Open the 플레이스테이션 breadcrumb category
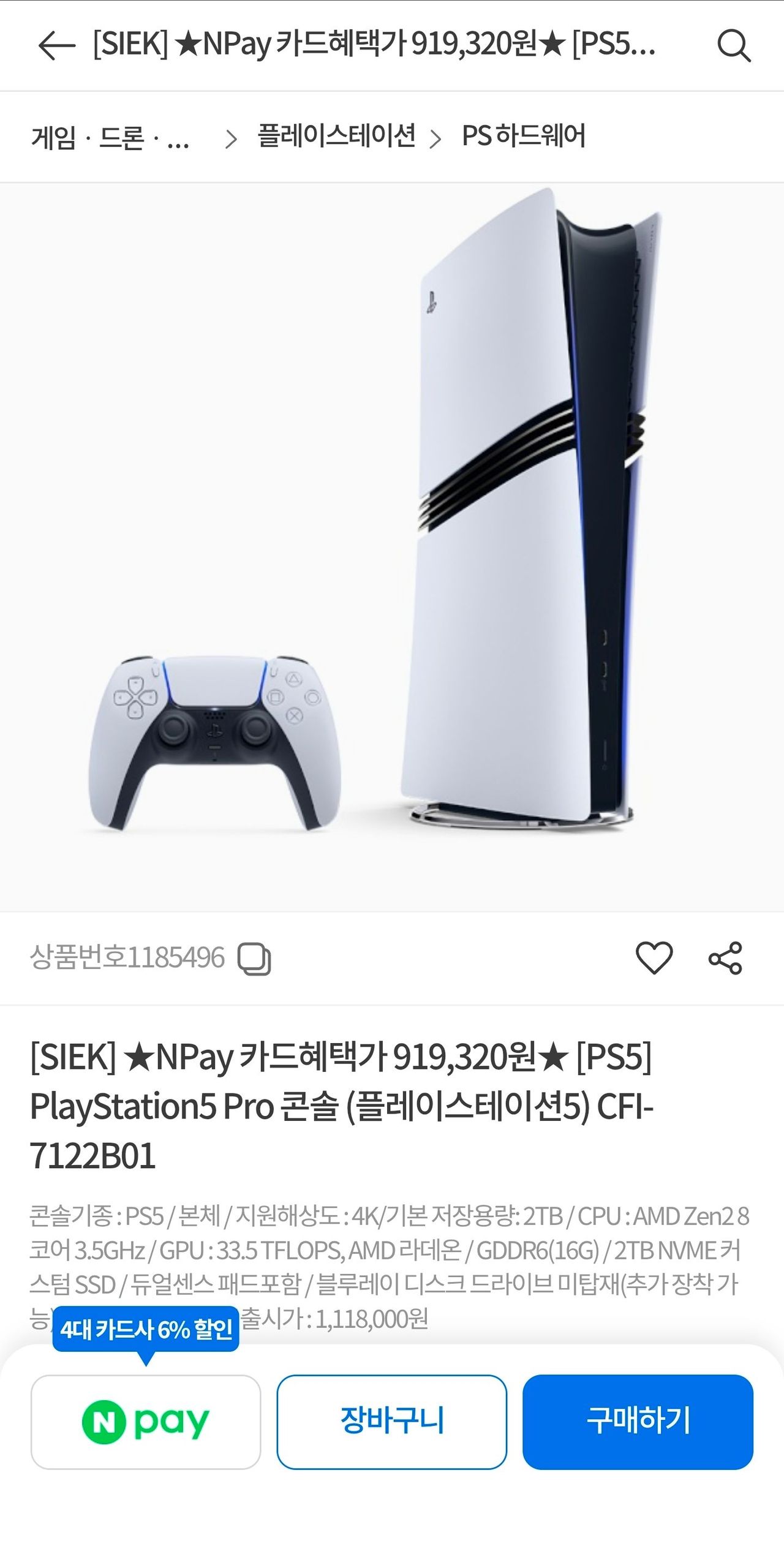 point(336,136)
